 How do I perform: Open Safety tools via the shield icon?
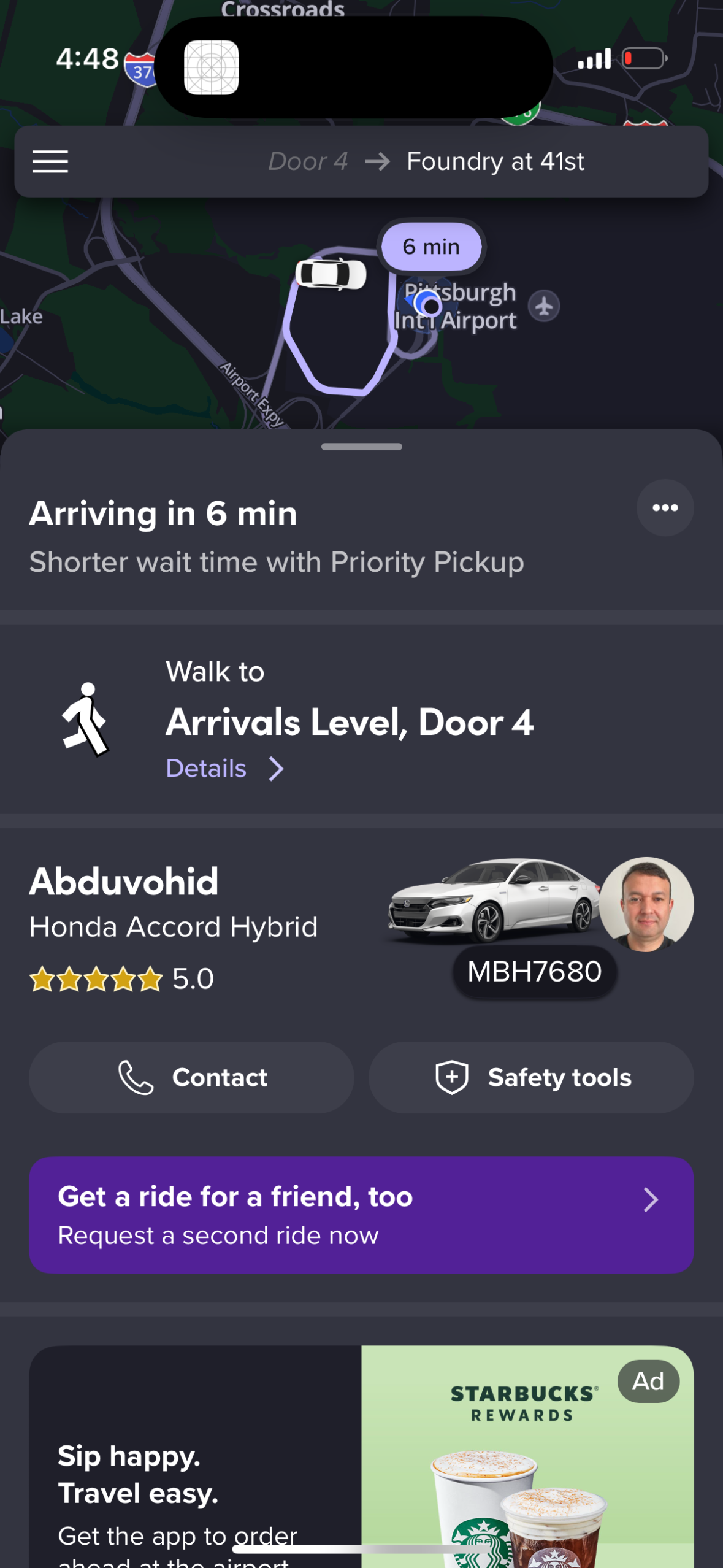pyautogui.click(x=452, y=1077)
